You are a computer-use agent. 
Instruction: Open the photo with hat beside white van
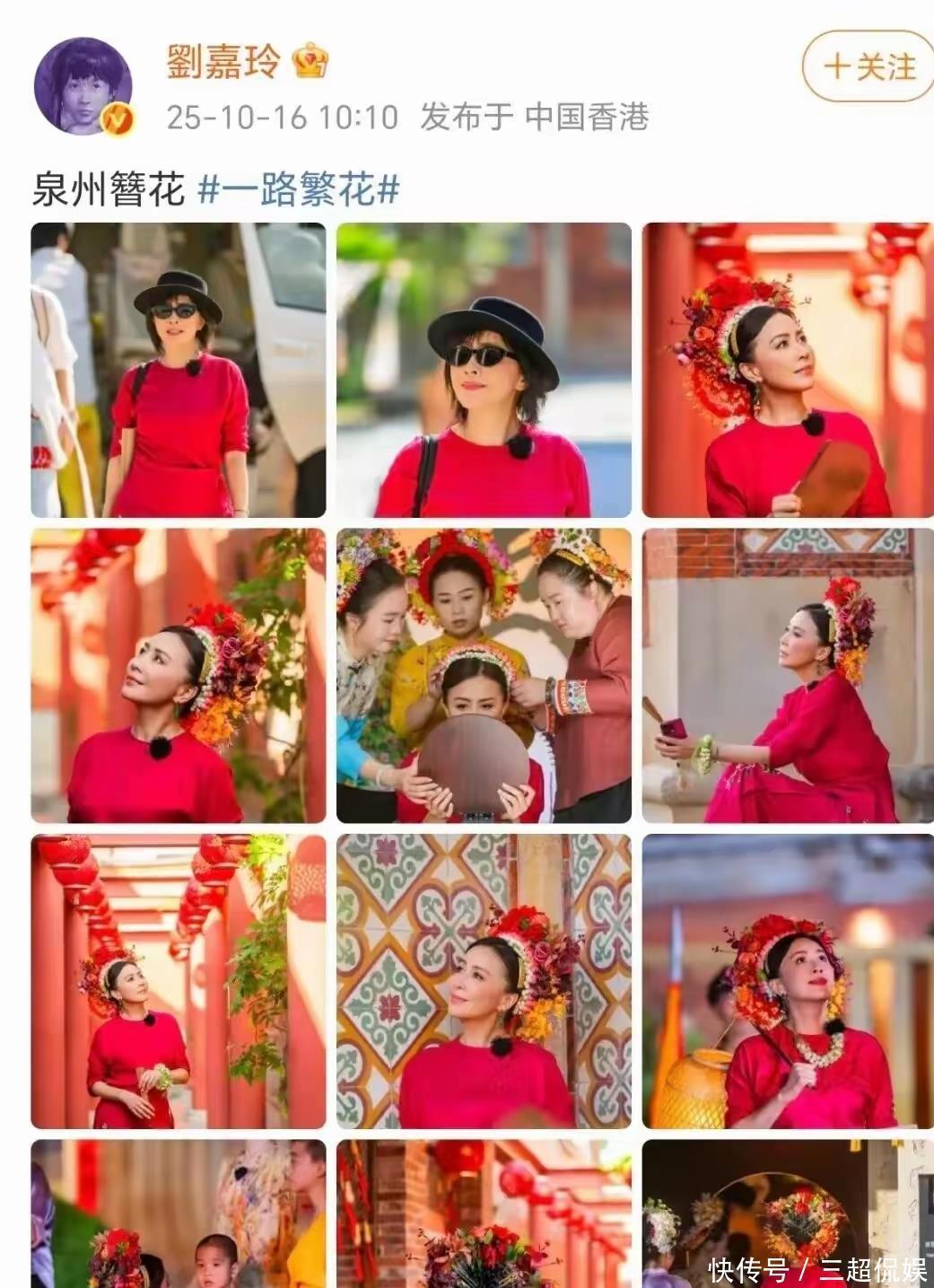coord(179,370)
